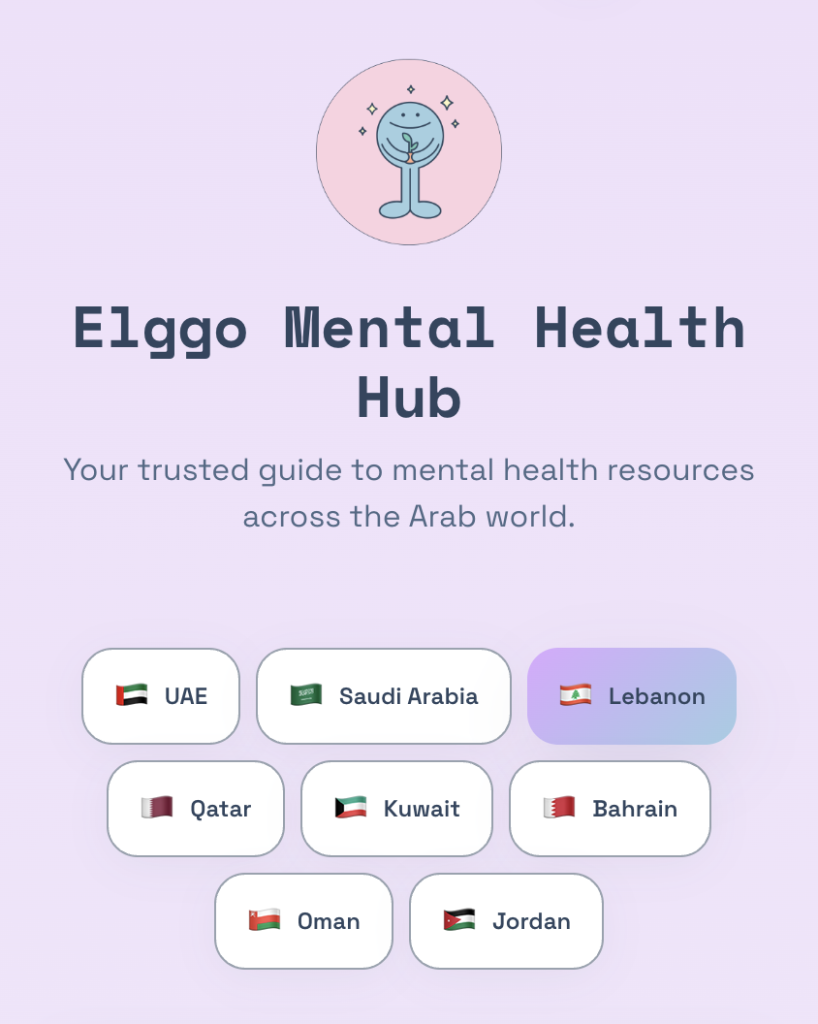This screenshot has height=1024, width=818.
Task: Switch to Jordan resources
Action: pyautogui.click(x=506, y=921)
